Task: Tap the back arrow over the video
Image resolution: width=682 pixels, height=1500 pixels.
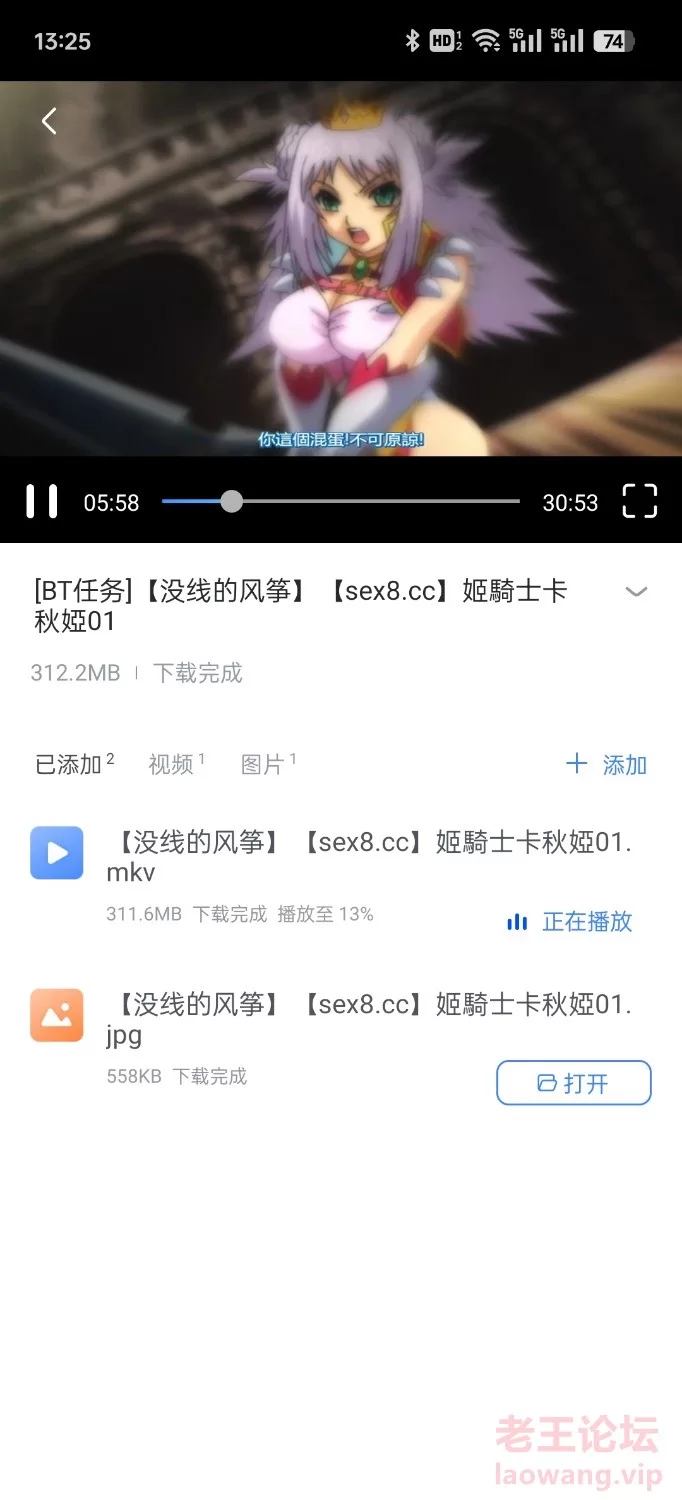Action: point(48,121)
